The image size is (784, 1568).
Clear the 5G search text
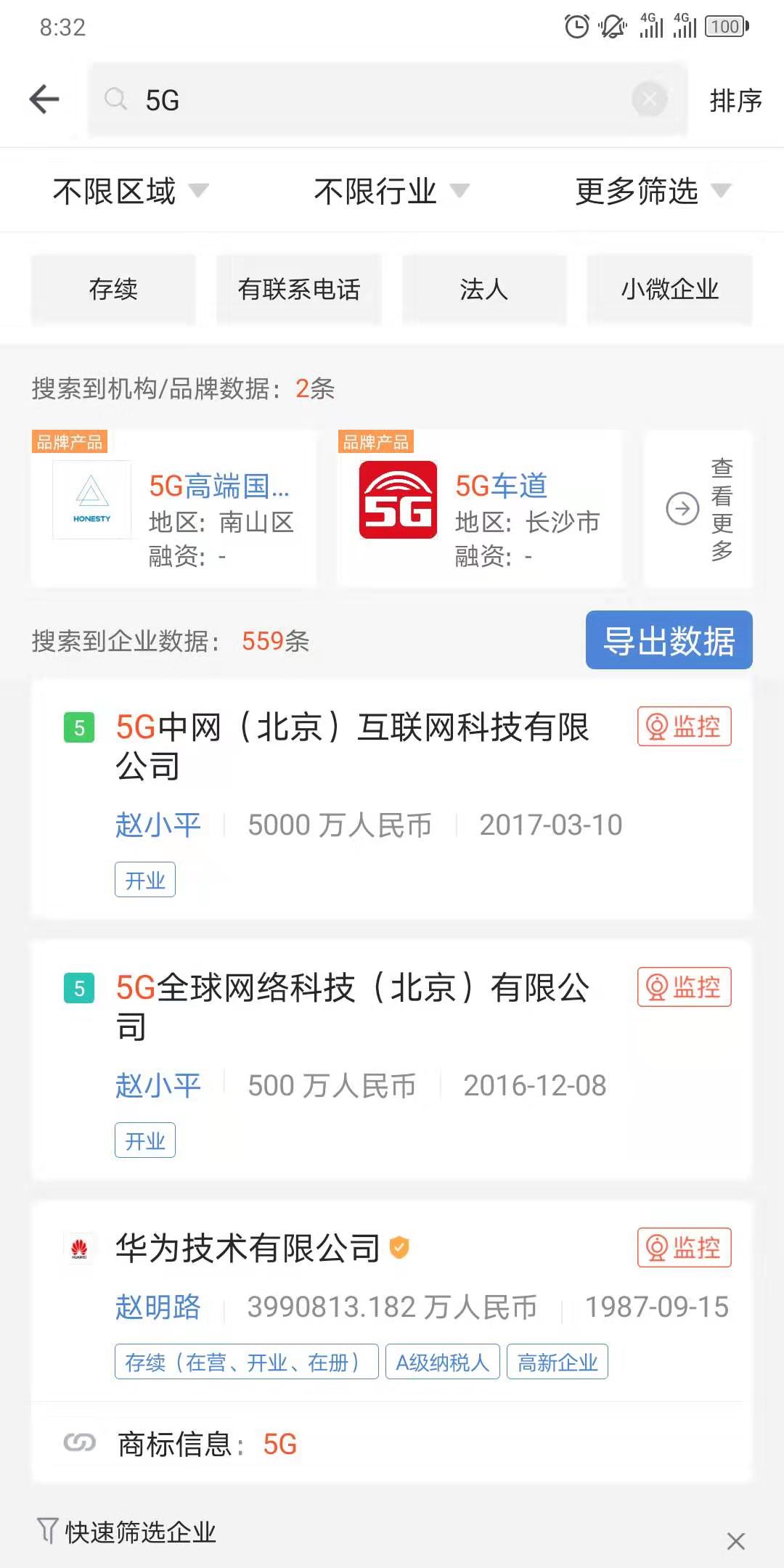coord(649,99)
